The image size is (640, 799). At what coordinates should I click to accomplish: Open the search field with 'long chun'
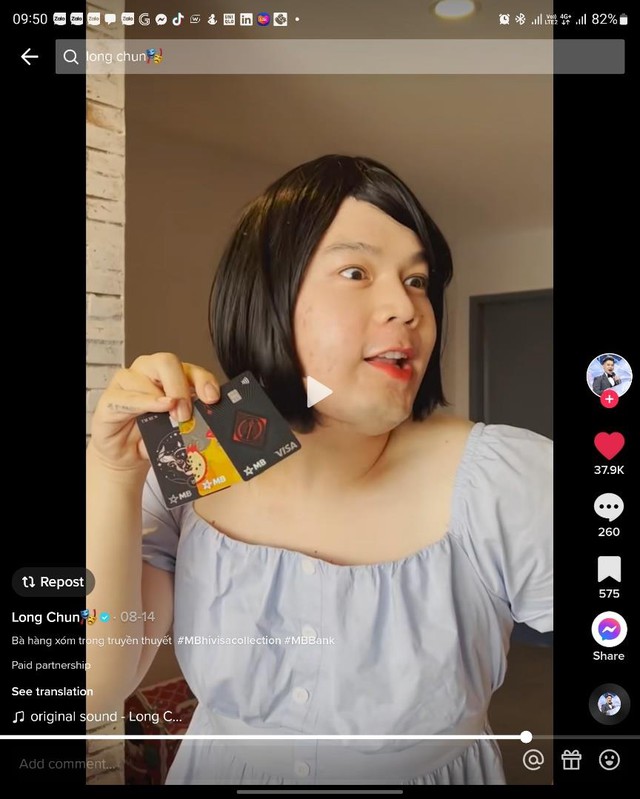(x=330, y=57)
